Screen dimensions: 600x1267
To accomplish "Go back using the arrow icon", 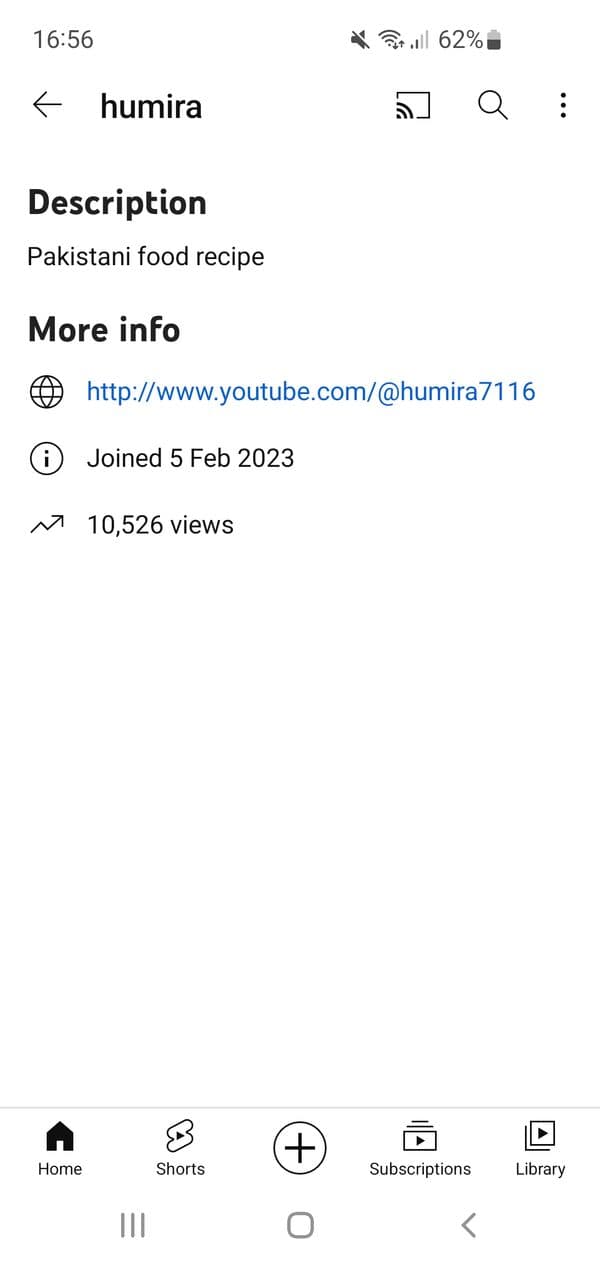I will coord(47,105).
